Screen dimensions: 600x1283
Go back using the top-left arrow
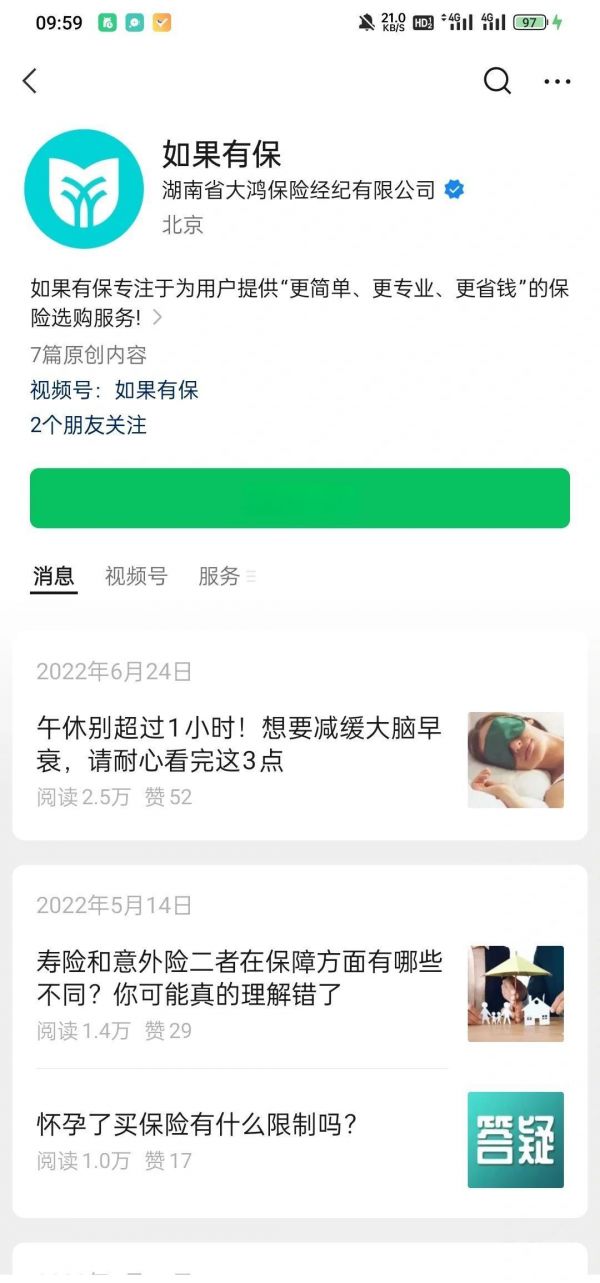click(x=30, y=81)
